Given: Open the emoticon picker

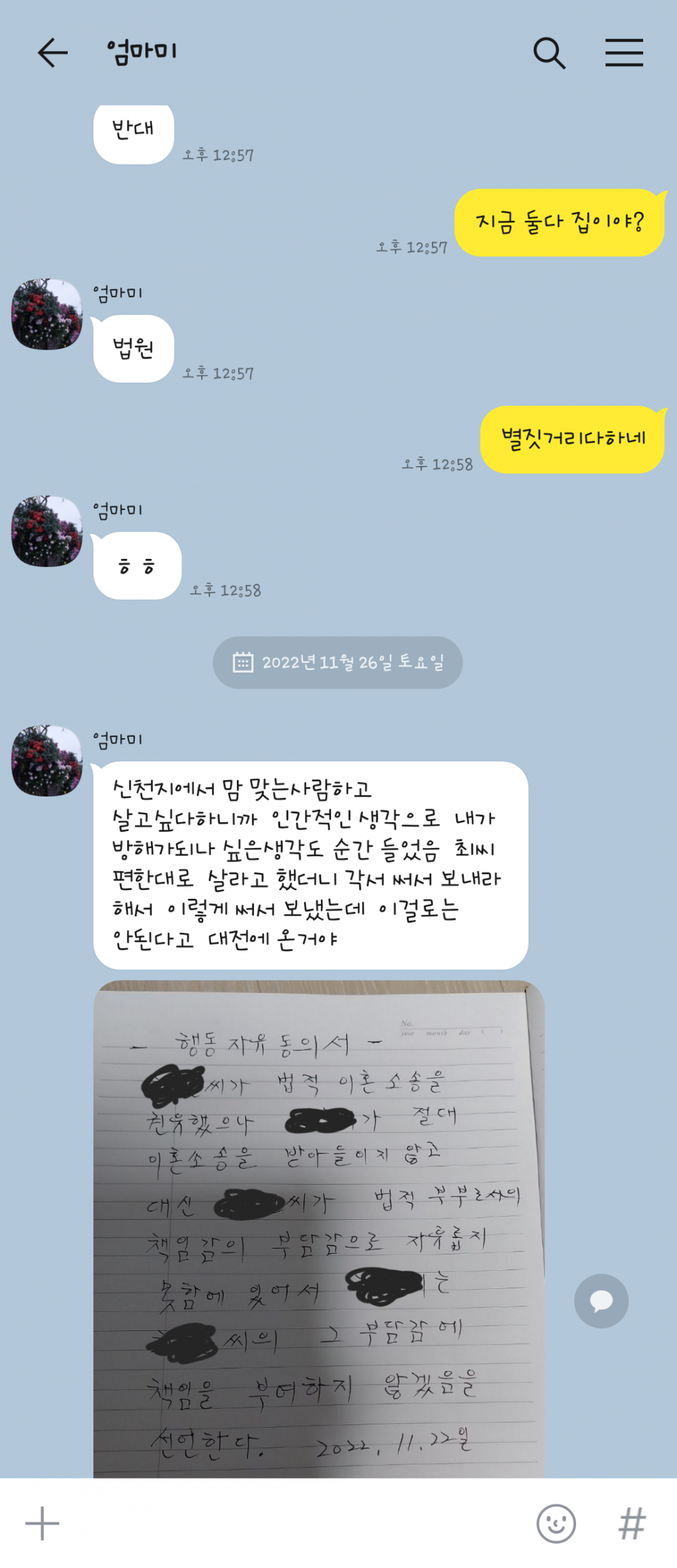Looking at the screenshot, I should 556,1523.
